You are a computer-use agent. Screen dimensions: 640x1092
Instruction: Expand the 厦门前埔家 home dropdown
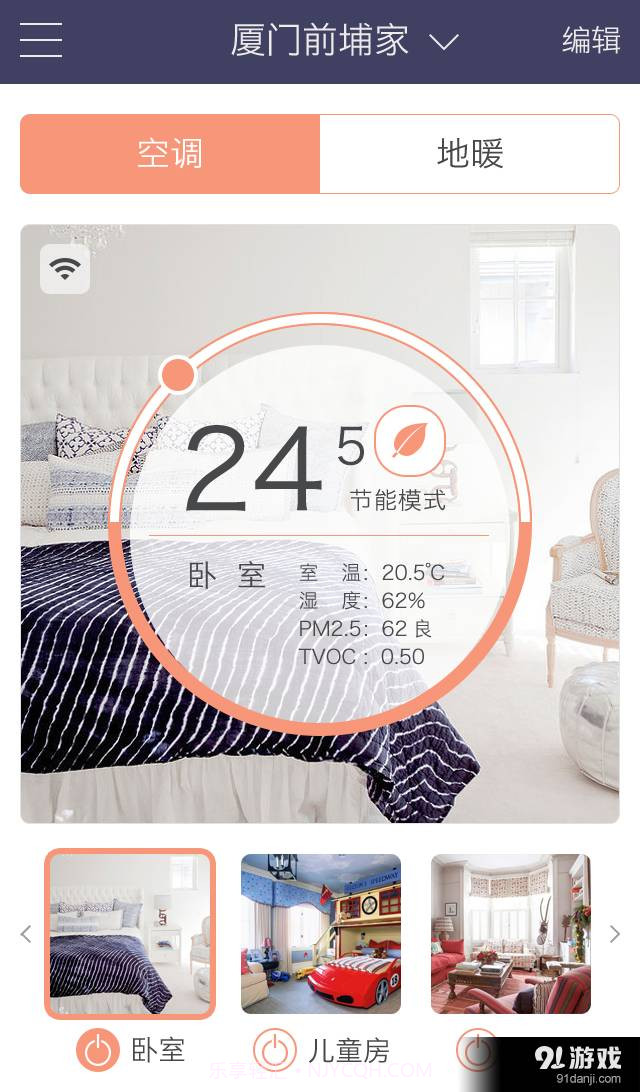443,42
